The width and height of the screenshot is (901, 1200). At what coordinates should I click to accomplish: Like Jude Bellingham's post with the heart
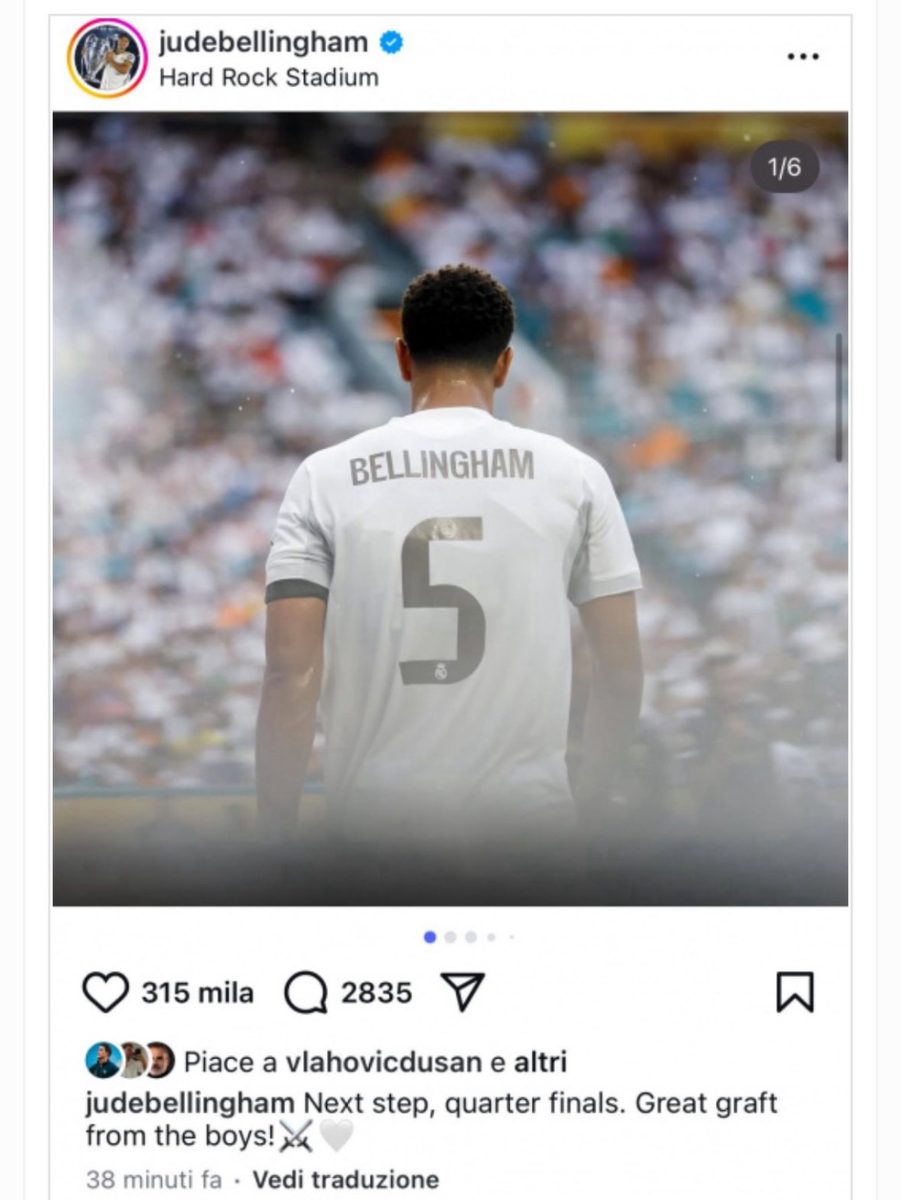[105, 993]
